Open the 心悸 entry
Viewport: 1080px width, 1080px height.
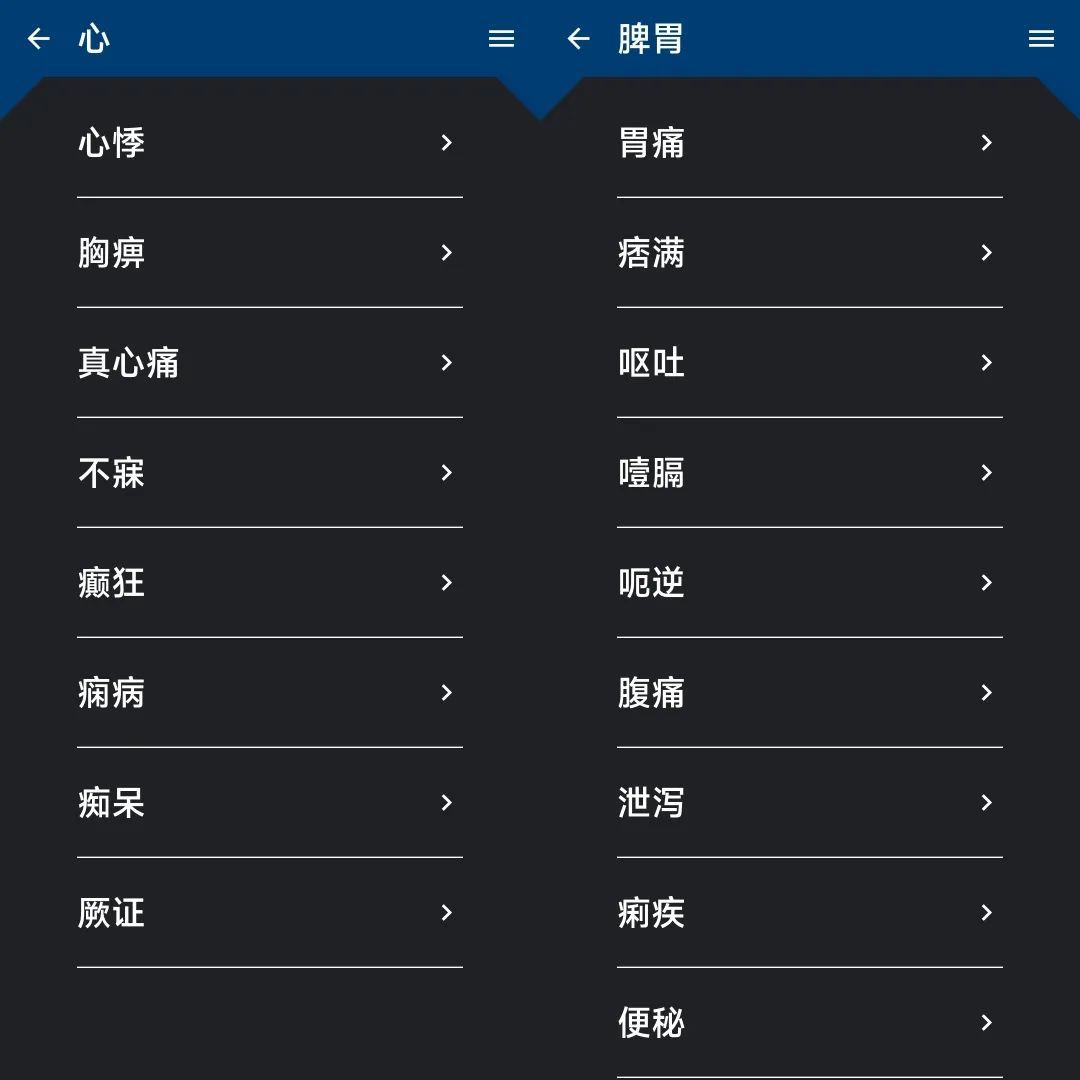[269, 143]
